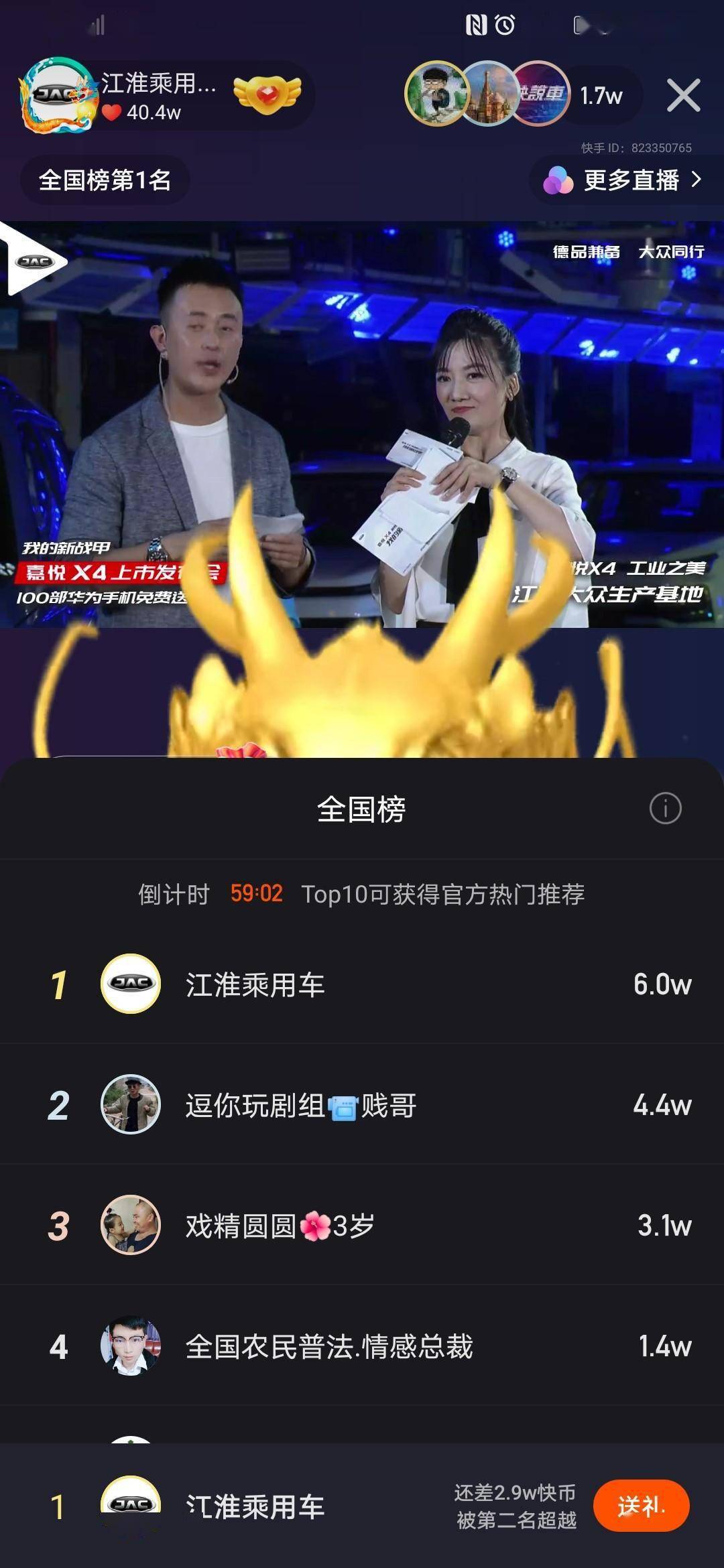Tap the 送礼 gift button

pyautogui.click(x=641, y=1506)
